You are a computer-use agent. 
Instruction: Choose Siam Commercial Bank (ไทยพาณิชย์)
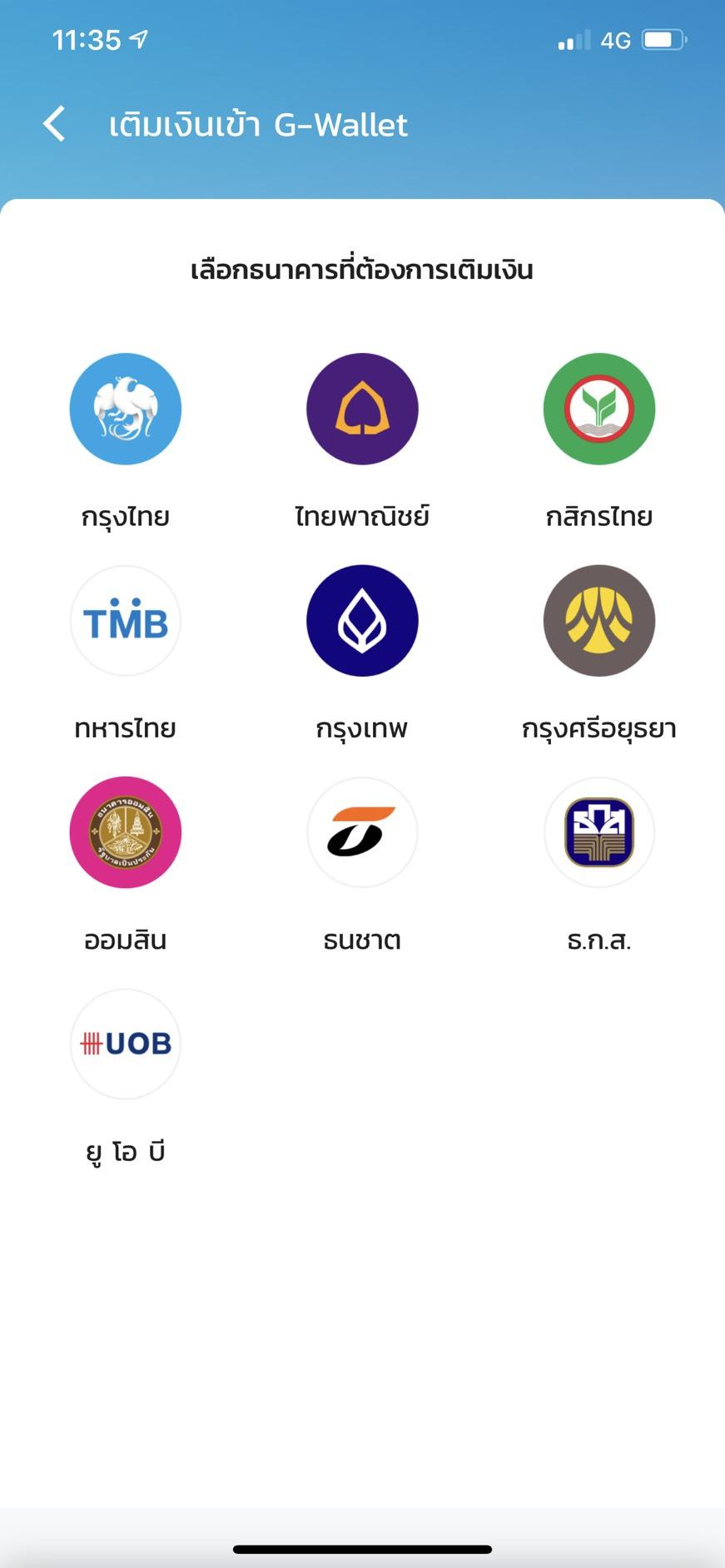362,409
